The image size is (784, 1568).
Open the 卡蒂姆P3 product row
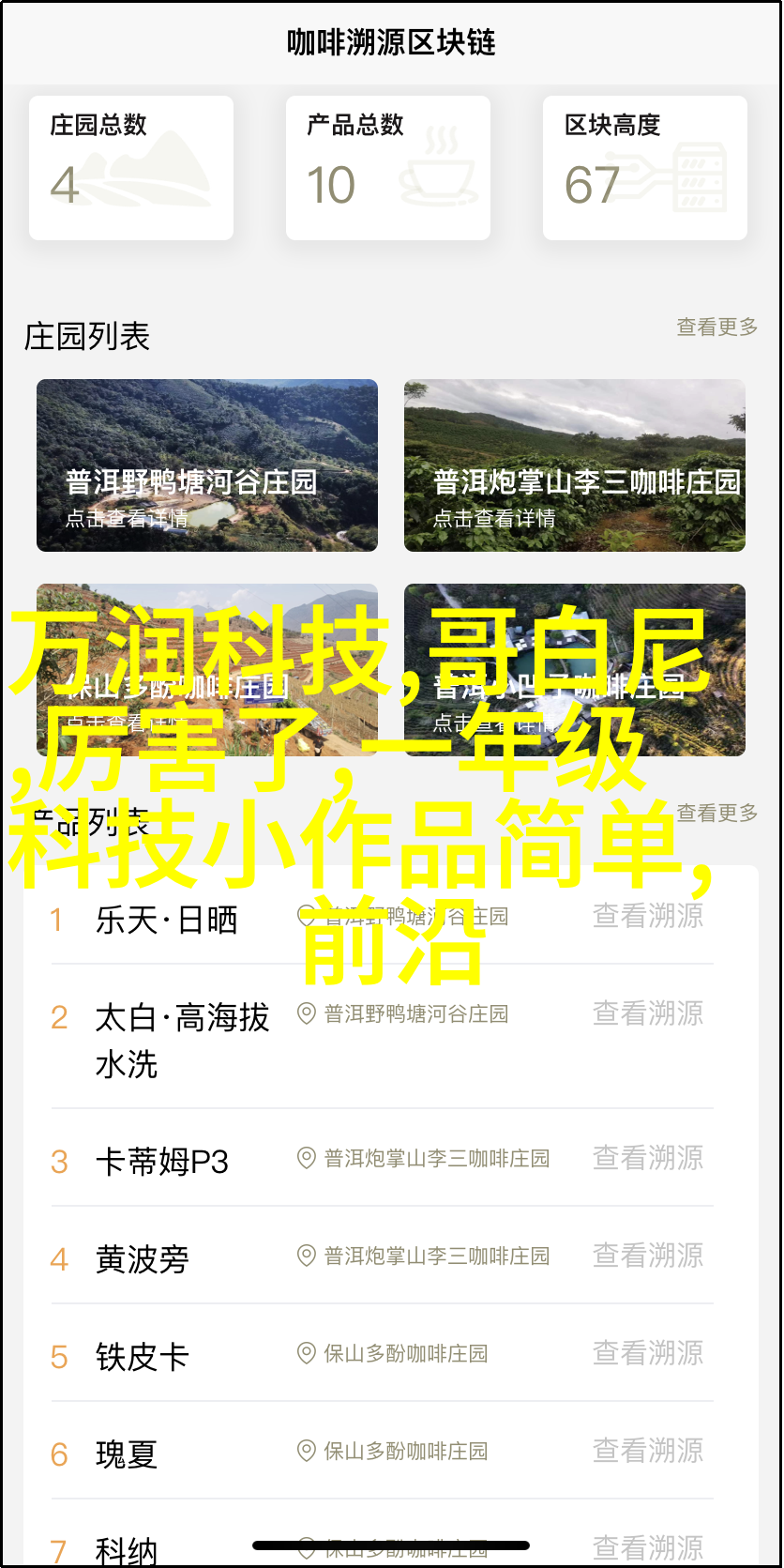(x=382, y=1159)
